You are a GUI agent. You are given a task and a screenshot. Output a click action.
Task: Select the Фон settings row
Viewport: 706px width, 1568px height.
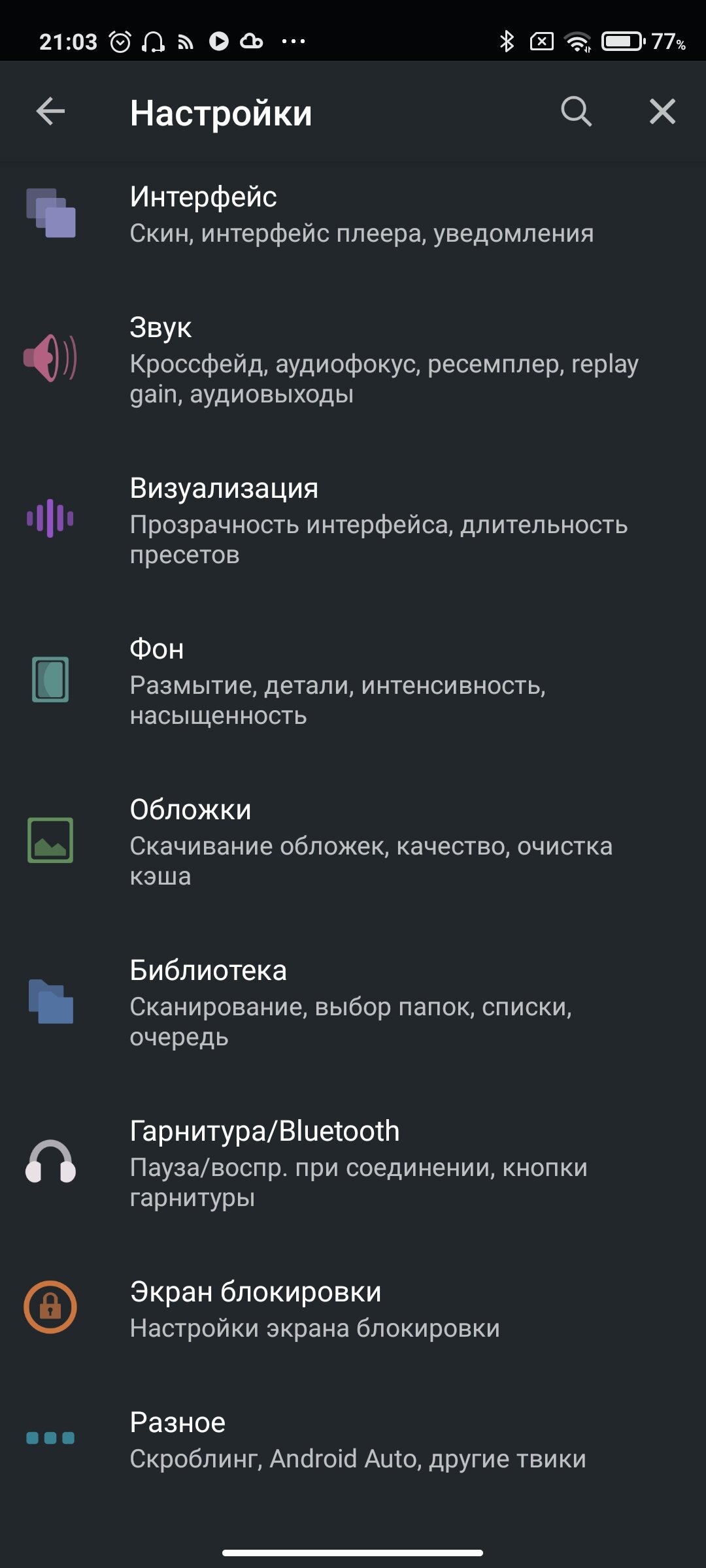353,681
